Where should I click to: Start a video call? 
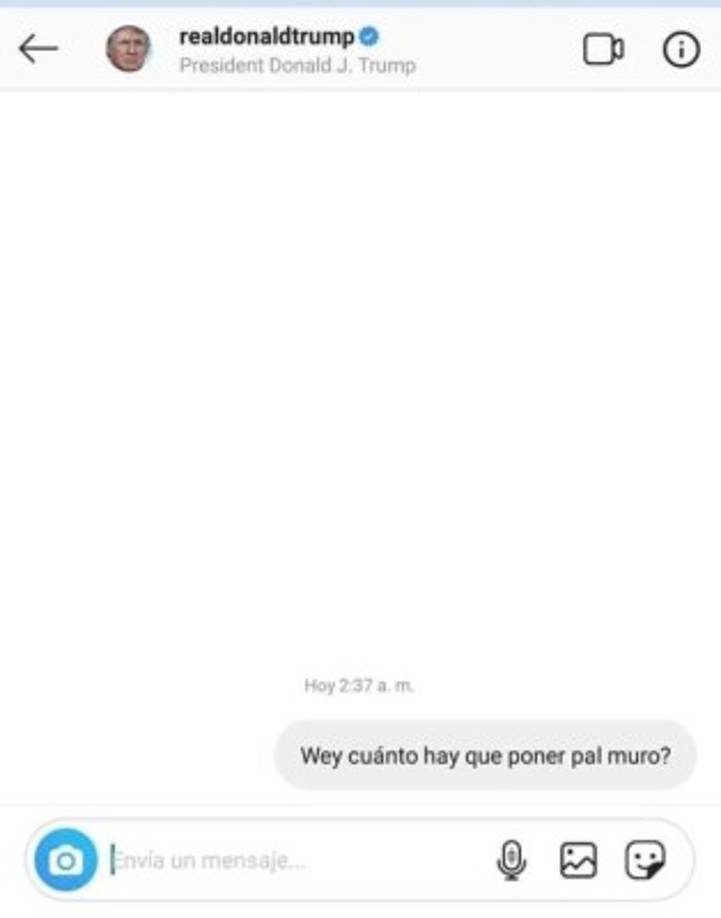tap(603, 49)
